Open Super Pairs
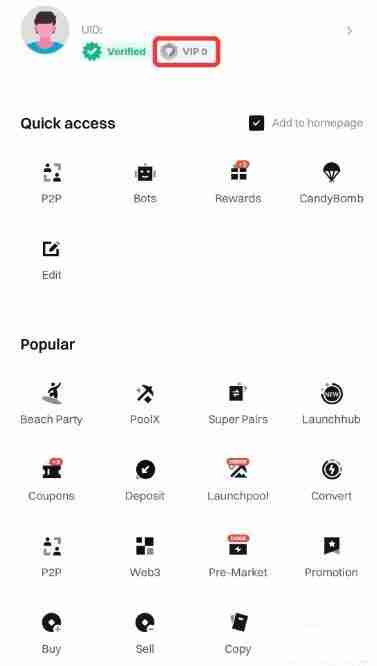This screenshot has height=666, width=377. [x=238, y=403]
